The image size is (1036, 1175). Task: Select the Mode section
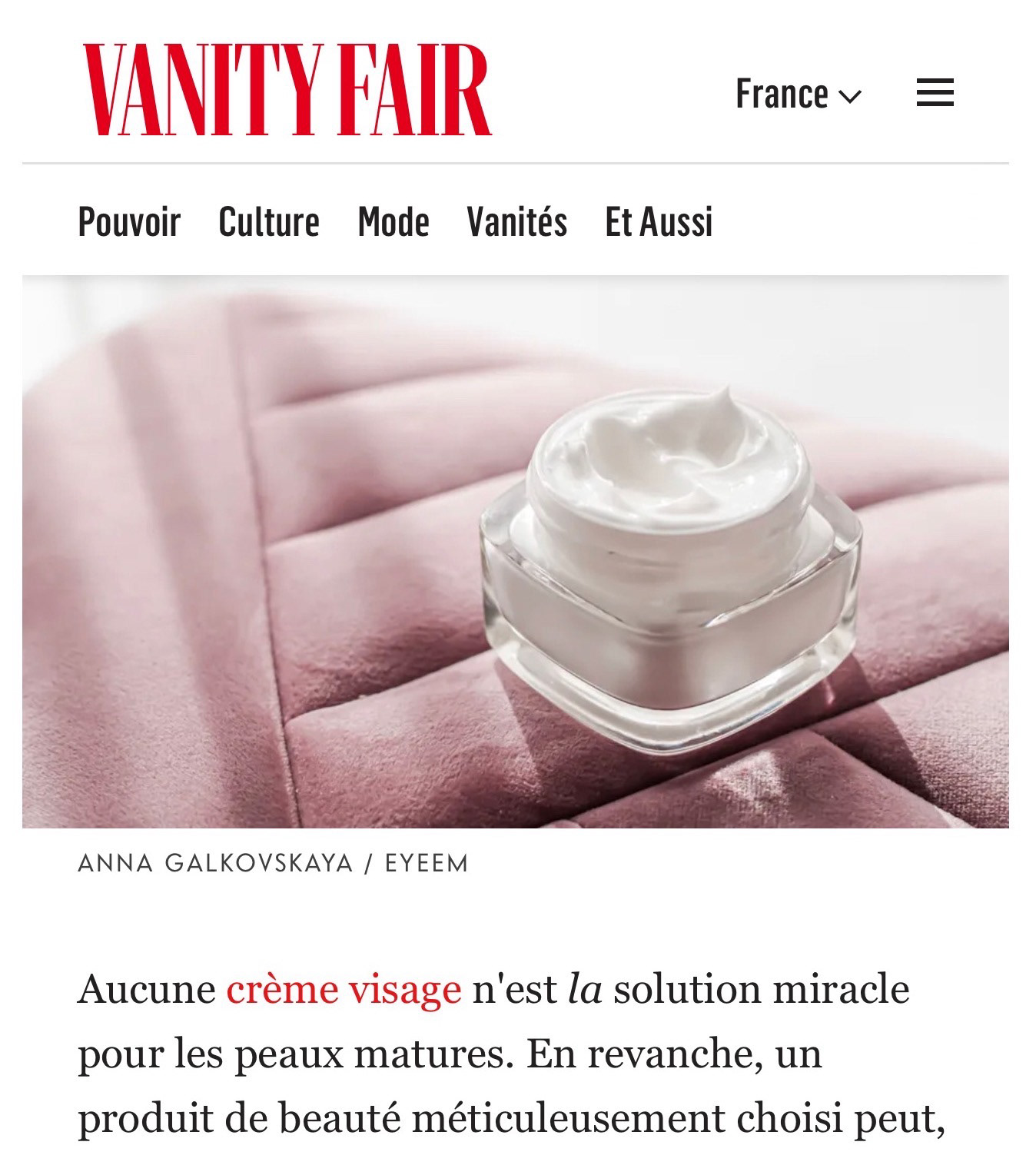coord(393,222)
